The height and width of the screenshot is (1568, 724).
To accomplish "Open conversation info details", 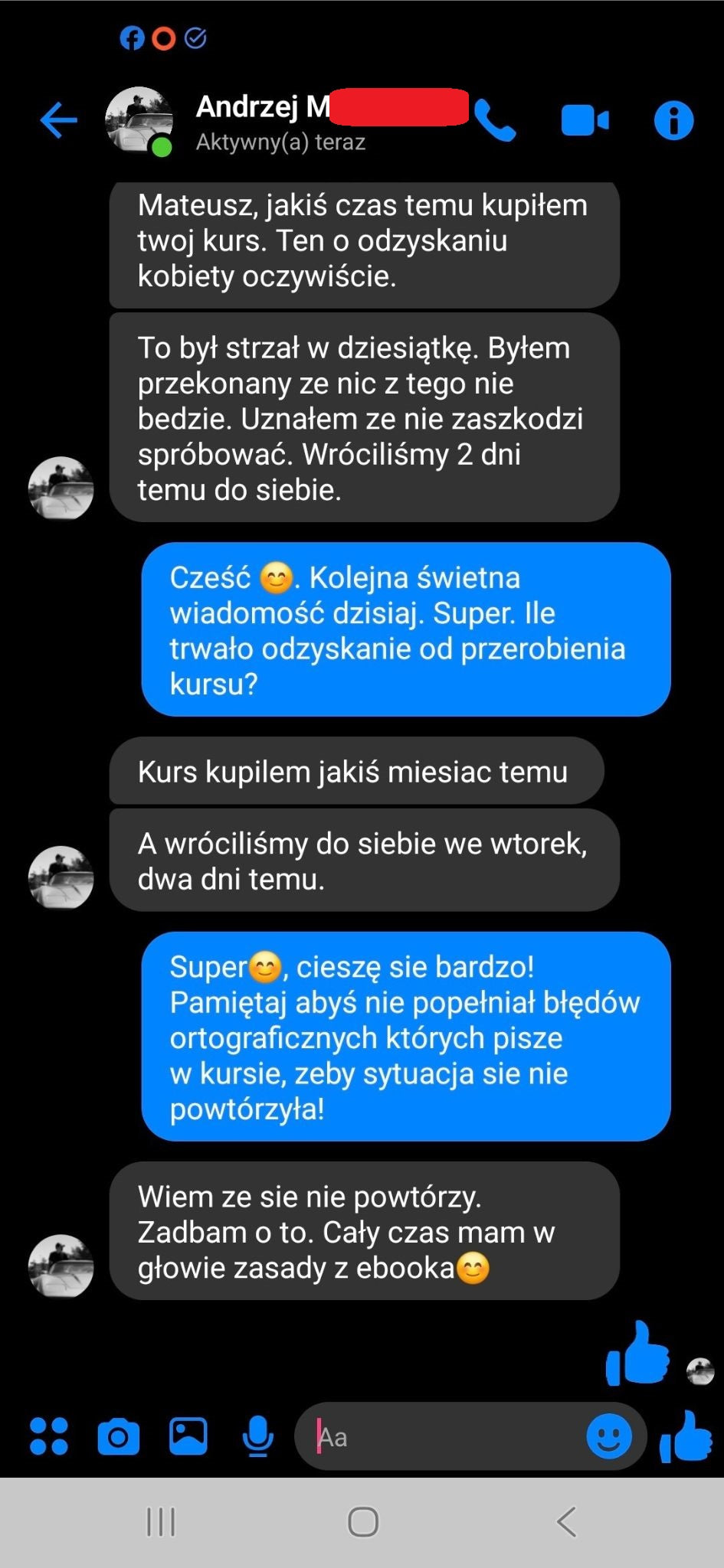I will 673,121.
